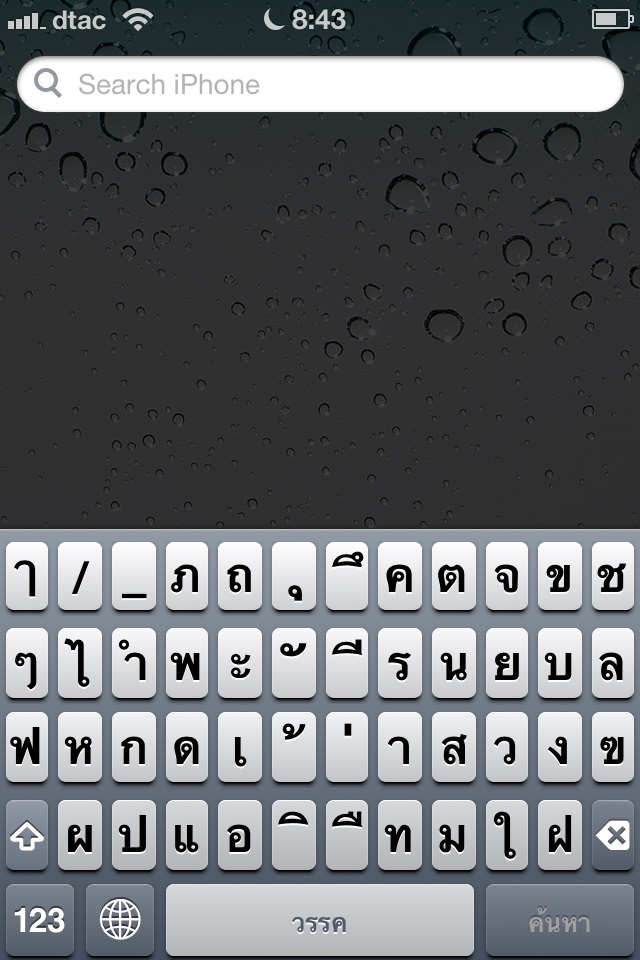Switch to the 123 numbers keyboard
The width and height of the screenshot is (640, 960).
(40, 919)
